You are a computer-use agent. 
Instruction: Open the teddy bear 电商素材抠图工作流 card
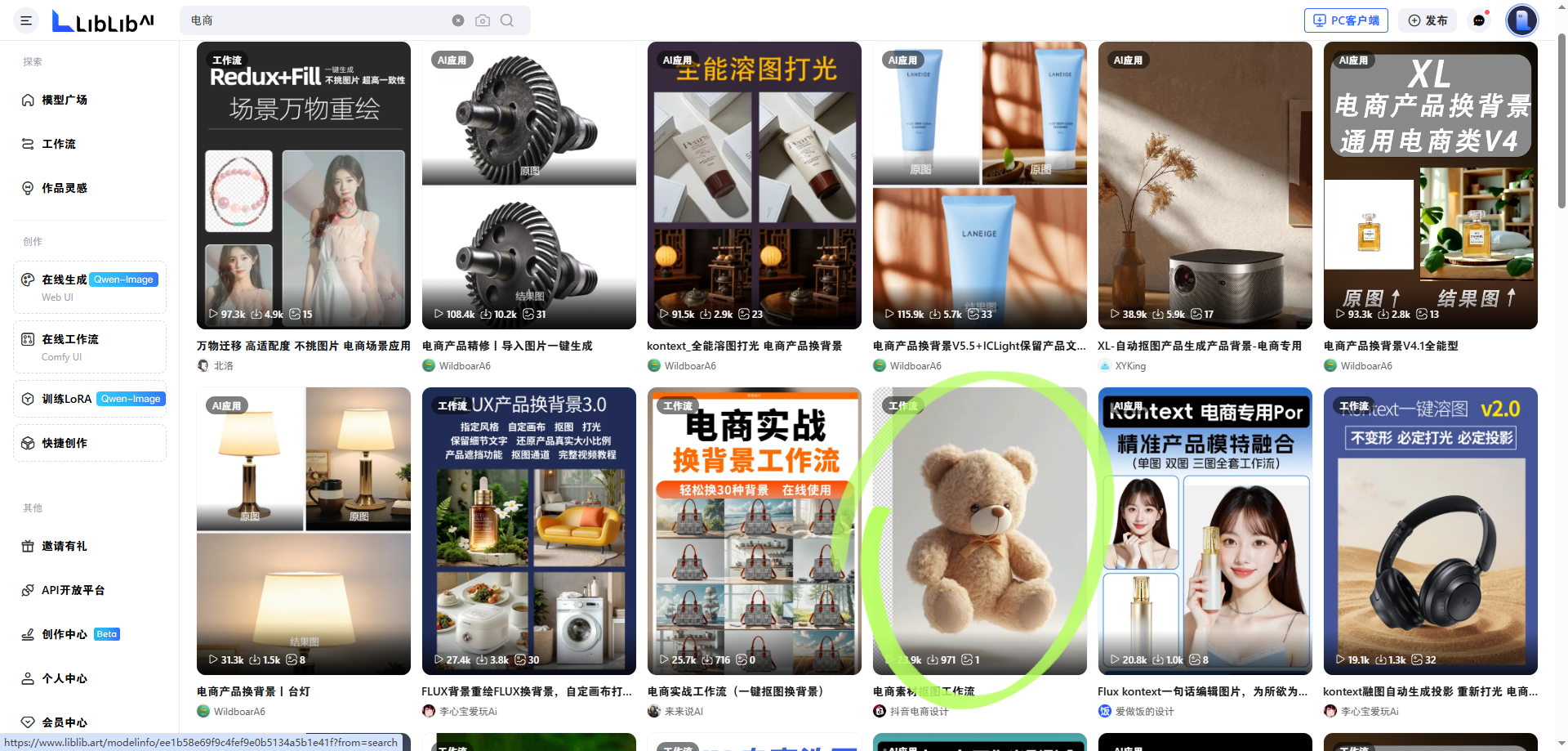coord(979,531)
